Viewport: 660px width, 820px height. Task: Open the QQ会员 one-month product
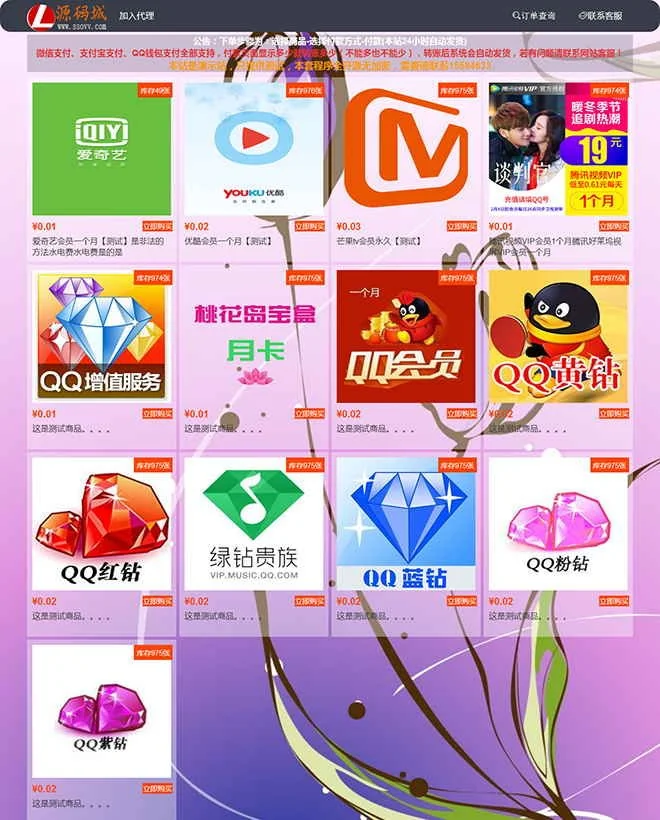[406, 336]
